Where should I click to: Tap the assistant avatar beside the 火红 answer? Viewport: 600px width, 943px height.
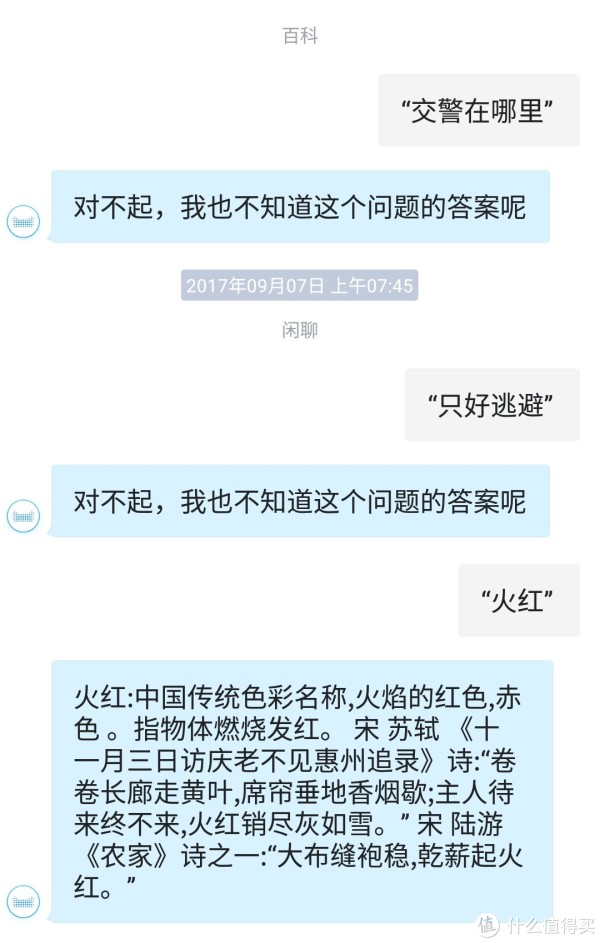tap(23, 903)
